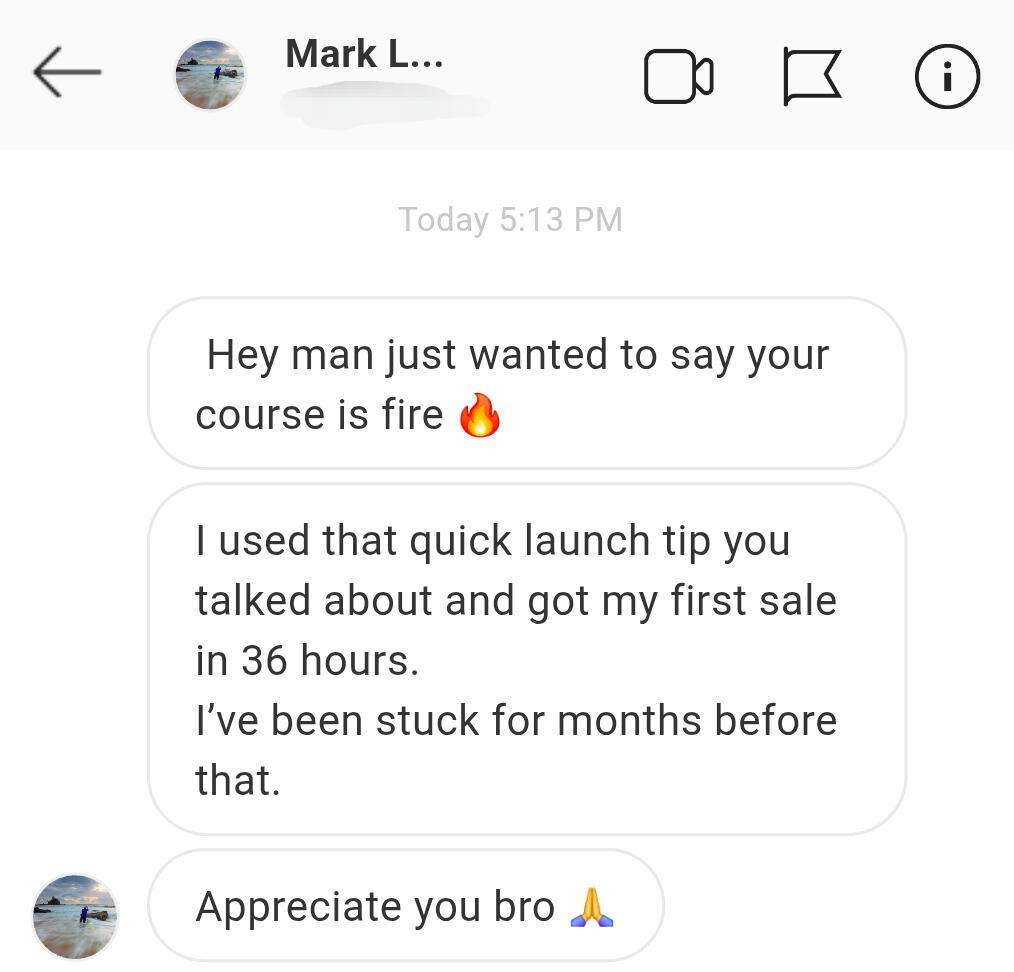
Task: Go back to the message list
Action: [67, 74]
